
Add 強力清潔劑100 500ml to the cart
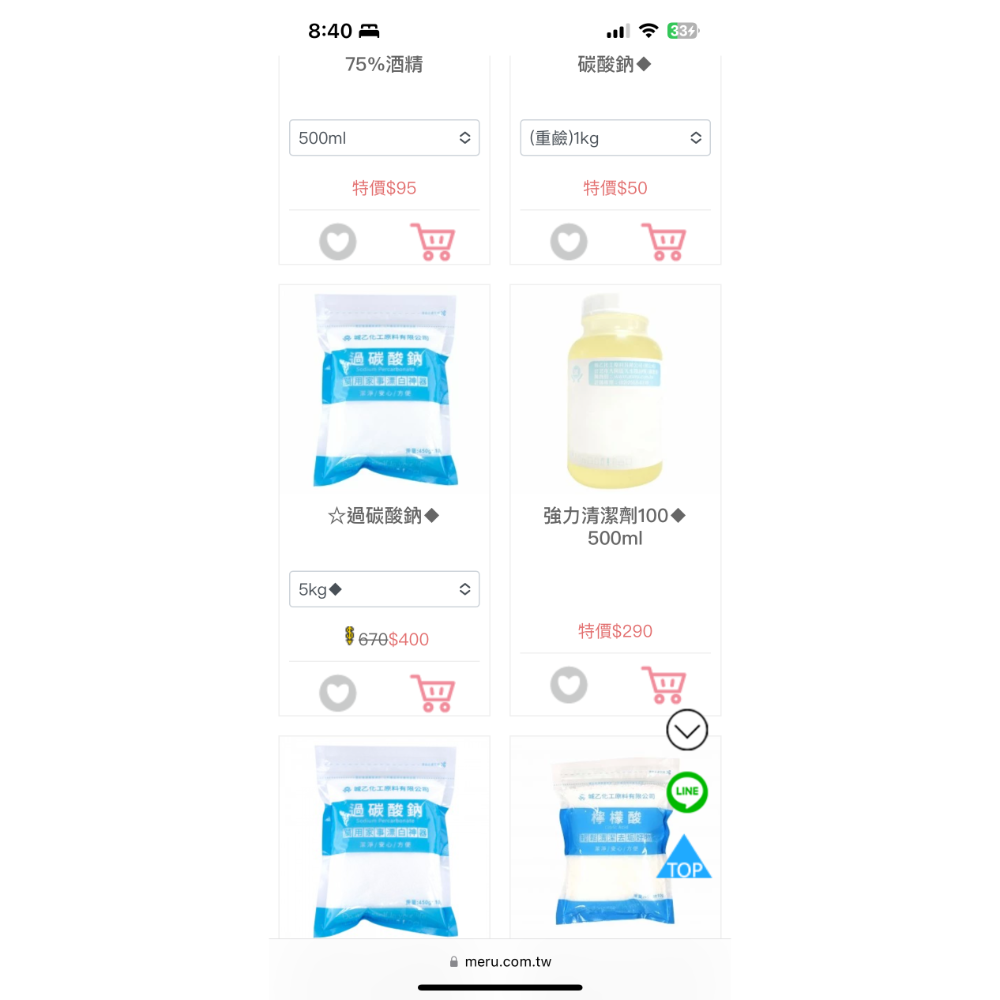point(663,685)
